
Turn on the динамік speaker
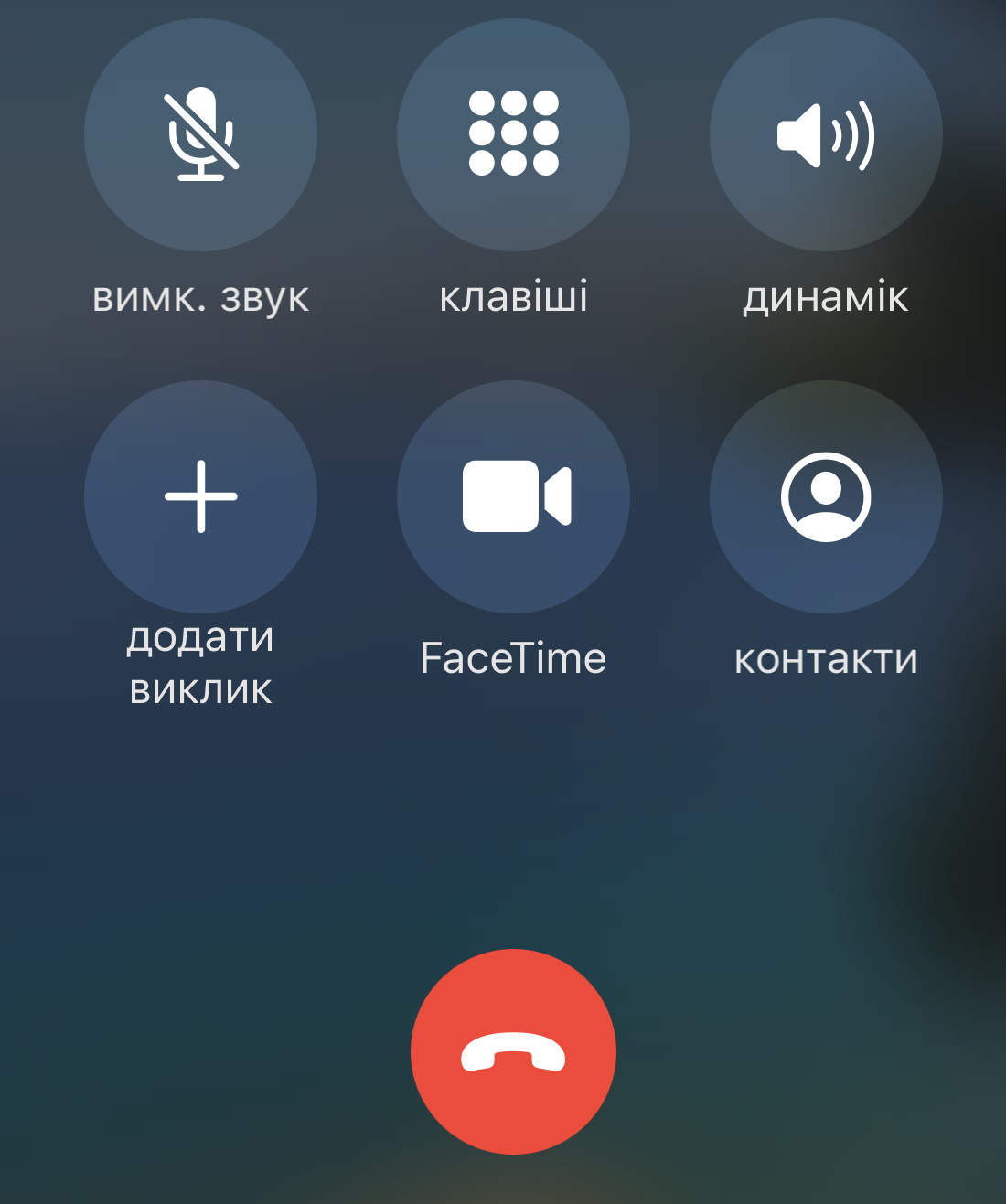point(826,134)
